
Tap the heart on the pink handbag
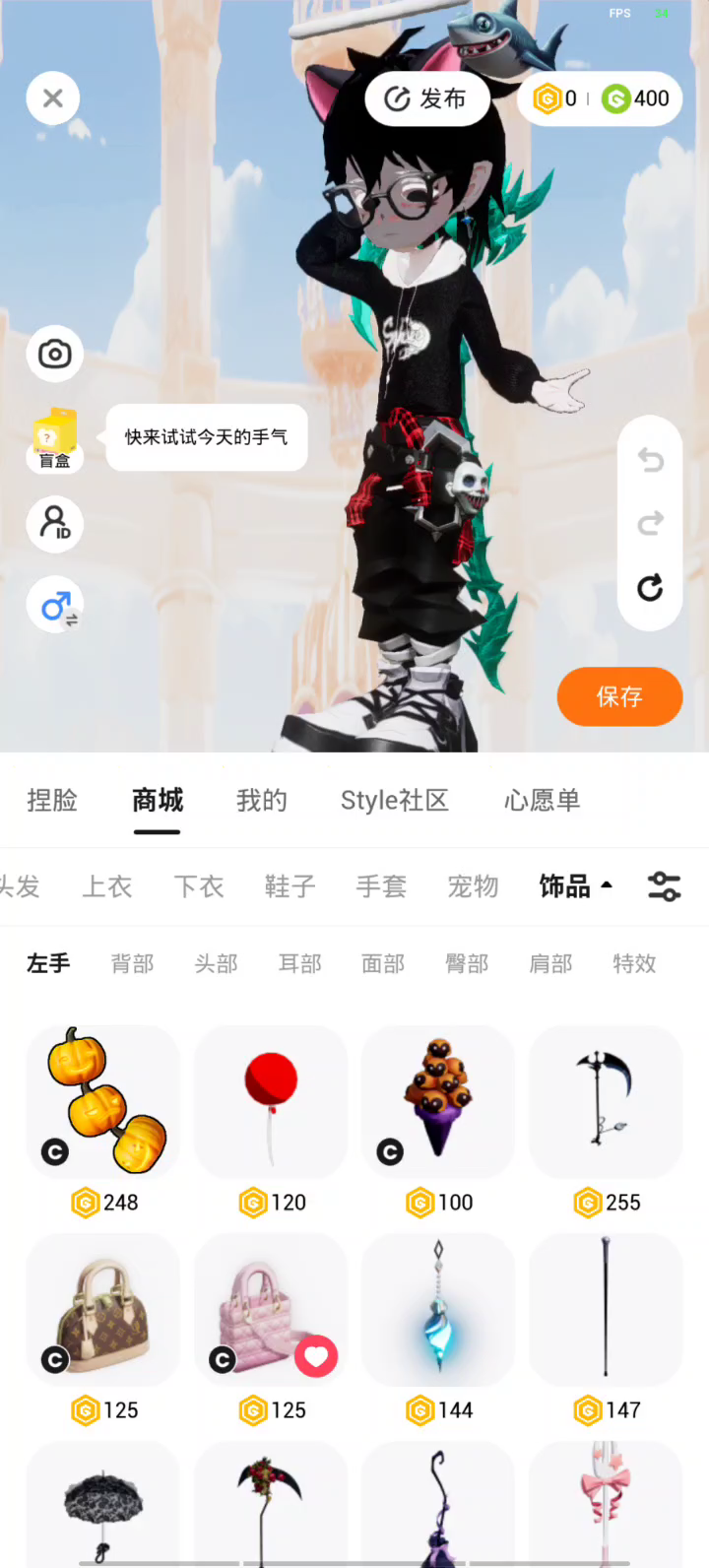point(316,1358)
